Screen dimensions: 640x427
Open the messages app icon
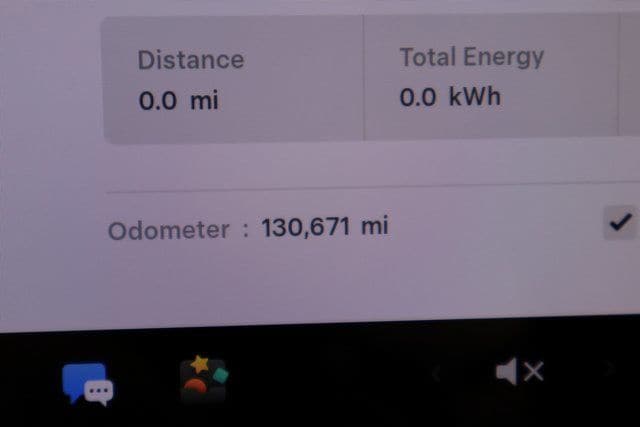pos(87,384)
